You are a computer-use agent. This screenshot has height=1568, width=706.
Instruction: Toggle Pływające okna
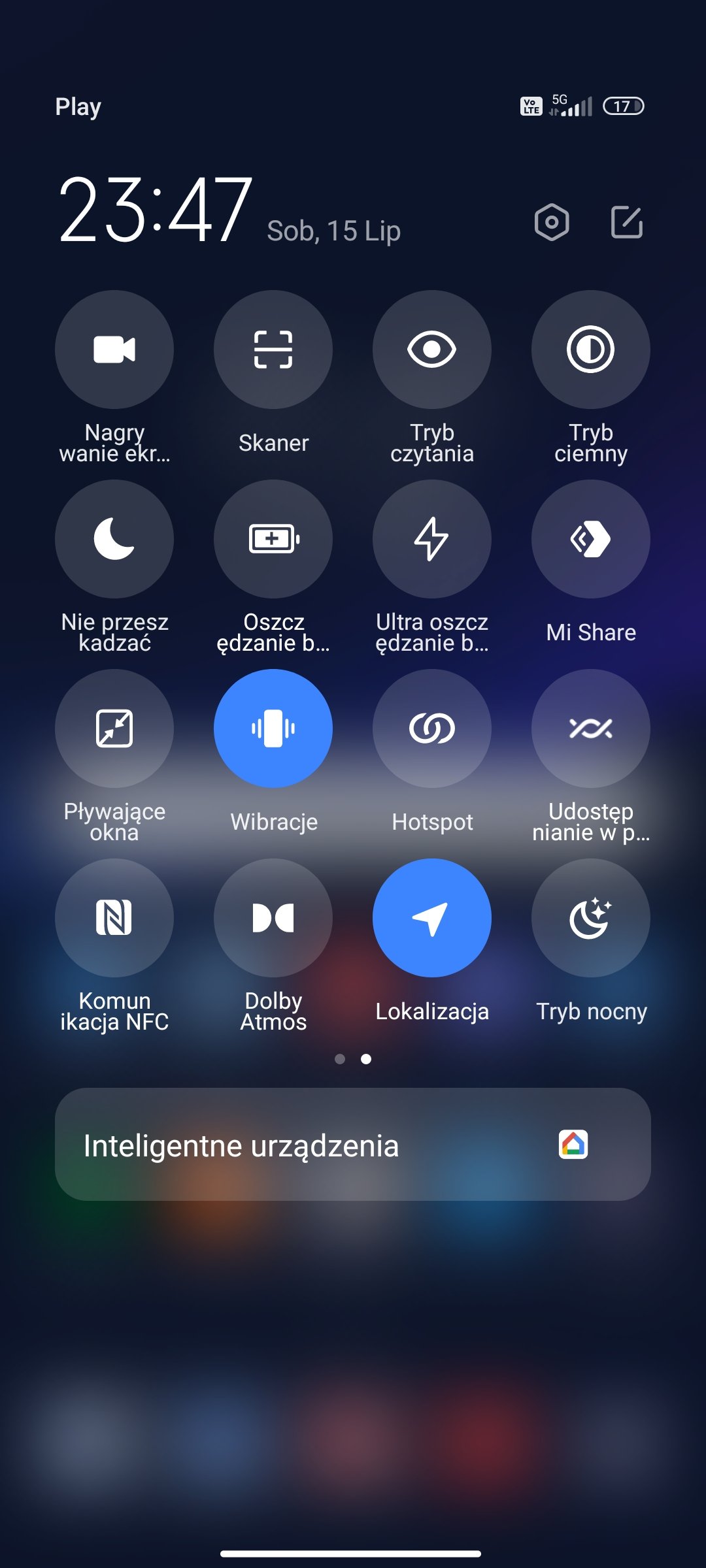click(114, 728)
